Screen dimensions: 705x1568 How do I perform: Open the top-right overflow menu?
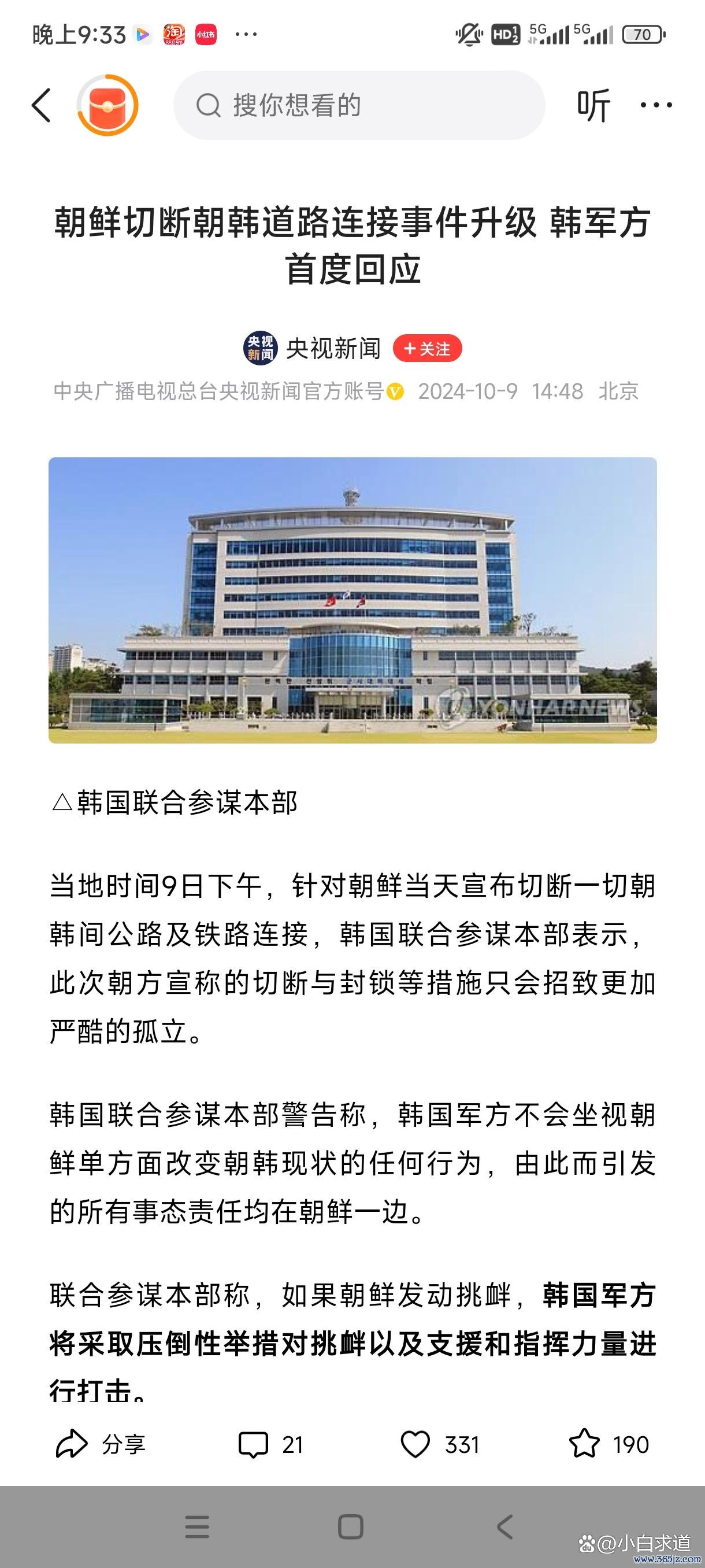[656, 105]
